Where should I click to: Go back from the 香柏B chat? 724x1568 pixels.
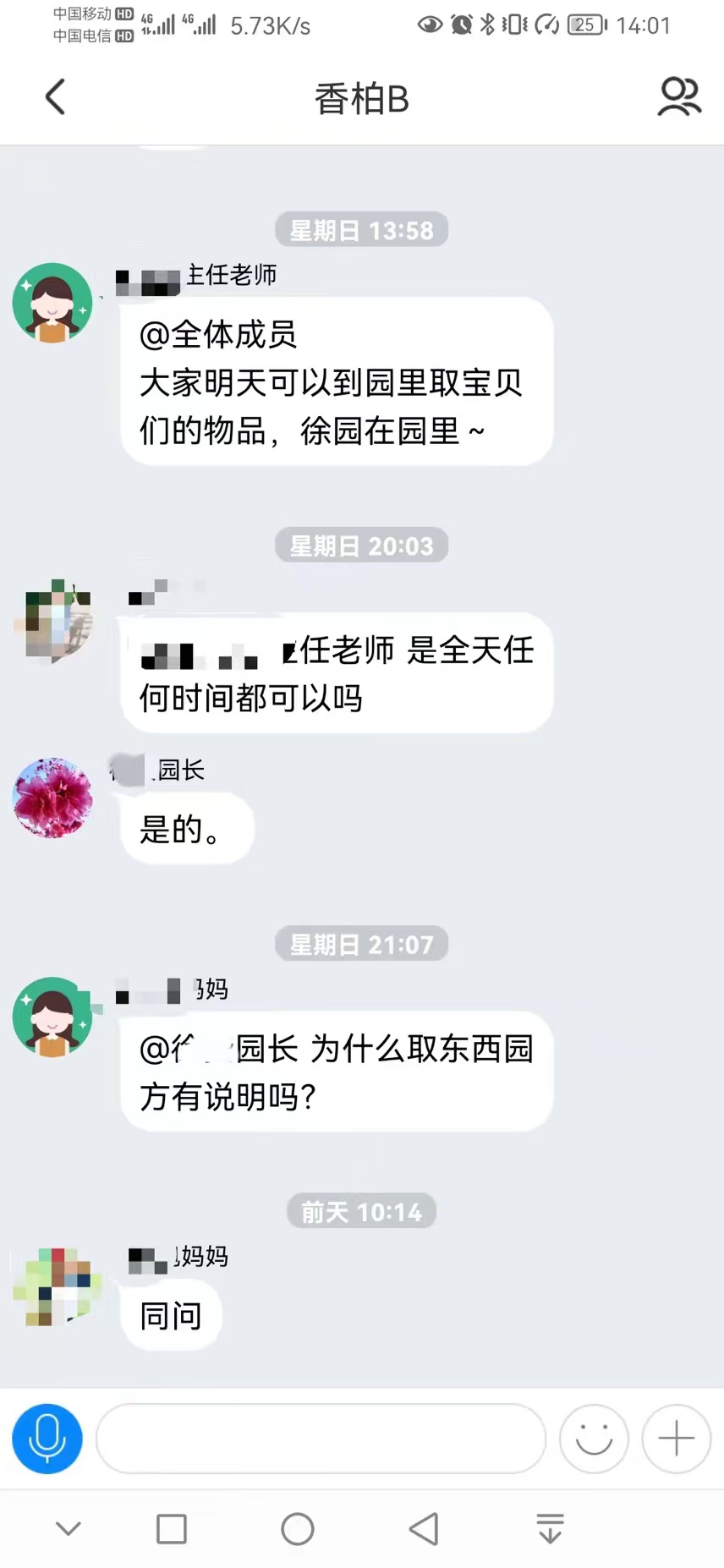(x=55, y=96)
